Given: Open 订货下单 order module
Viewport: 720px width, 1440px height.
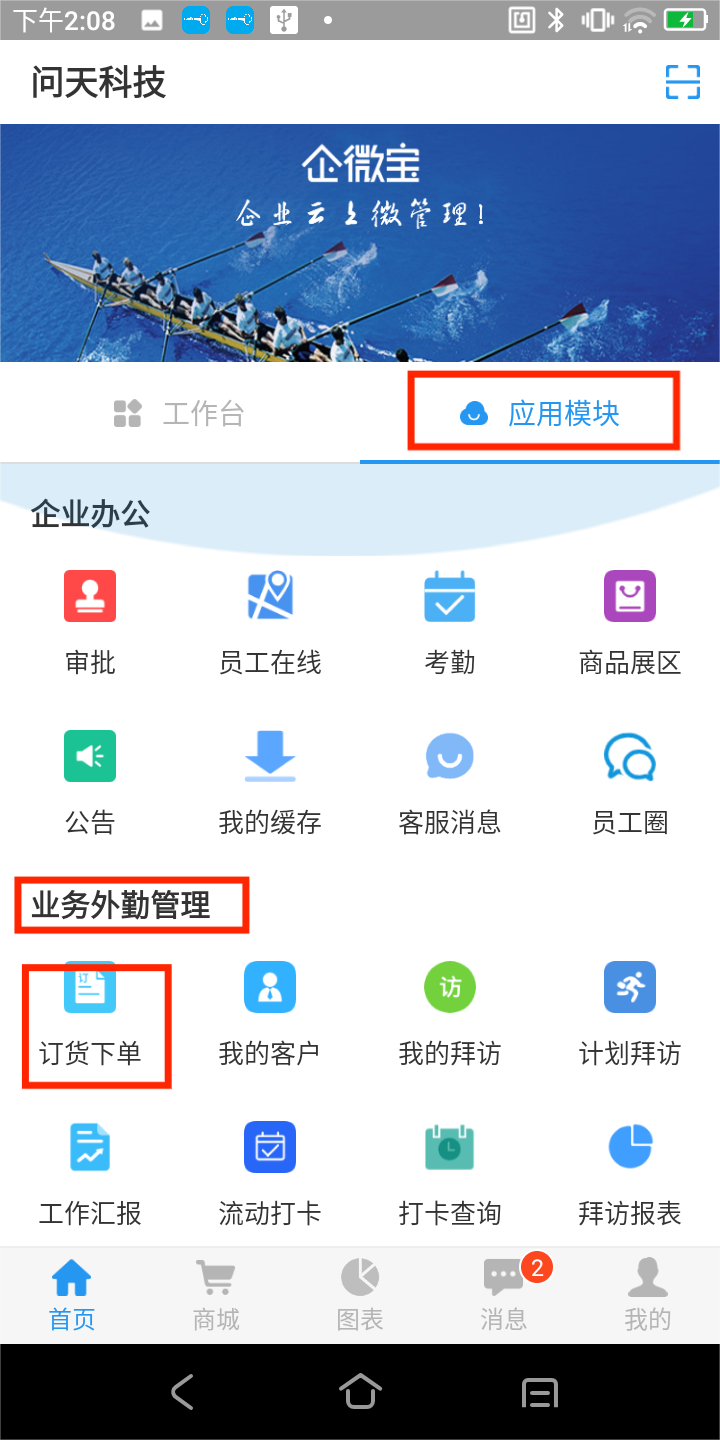Looking at the screenshot, I should 90,1012.
